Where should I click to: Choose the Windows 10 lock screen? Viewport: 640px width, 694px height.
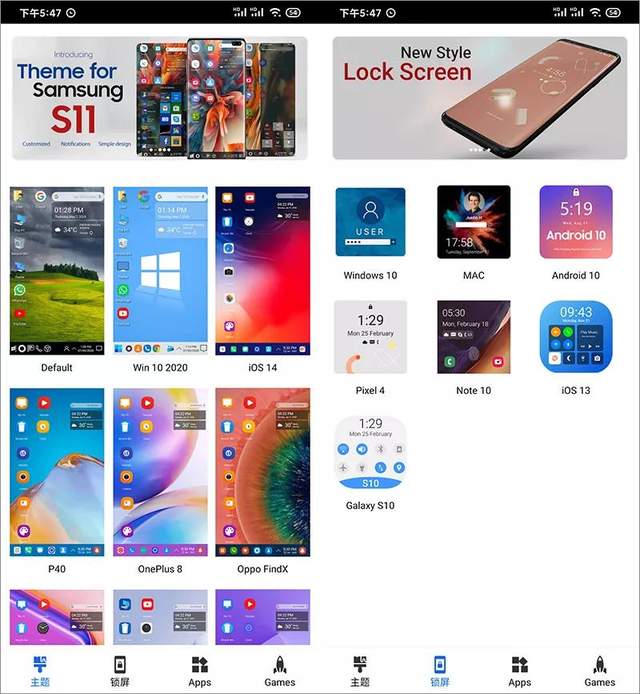370,223
